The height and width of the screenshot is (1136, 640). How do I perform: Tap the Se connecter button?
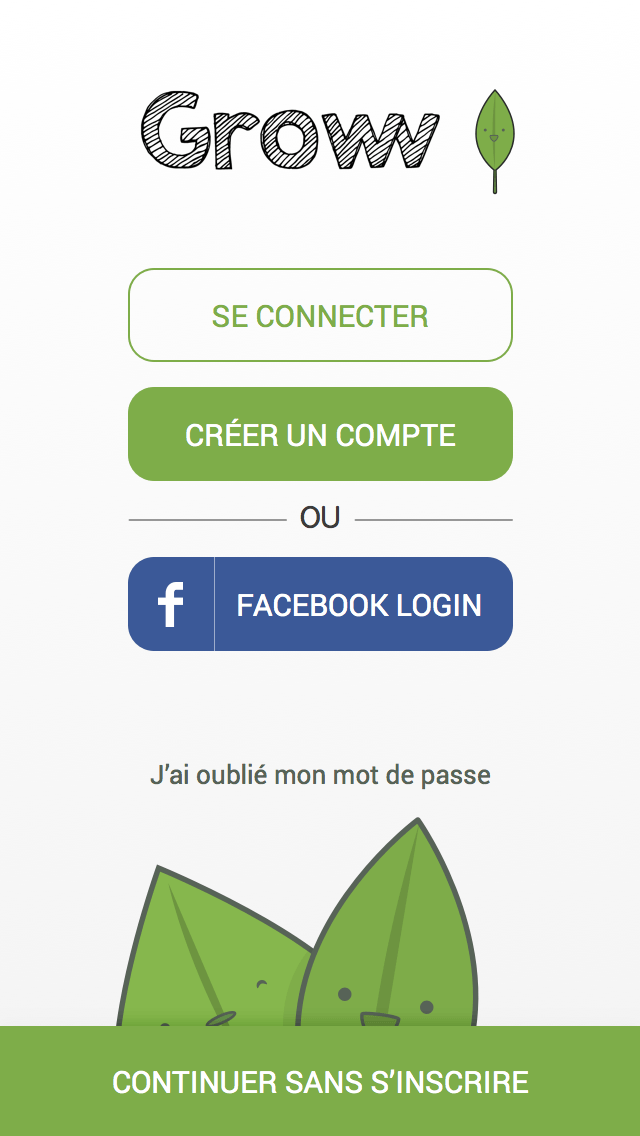tap(320, 315)
